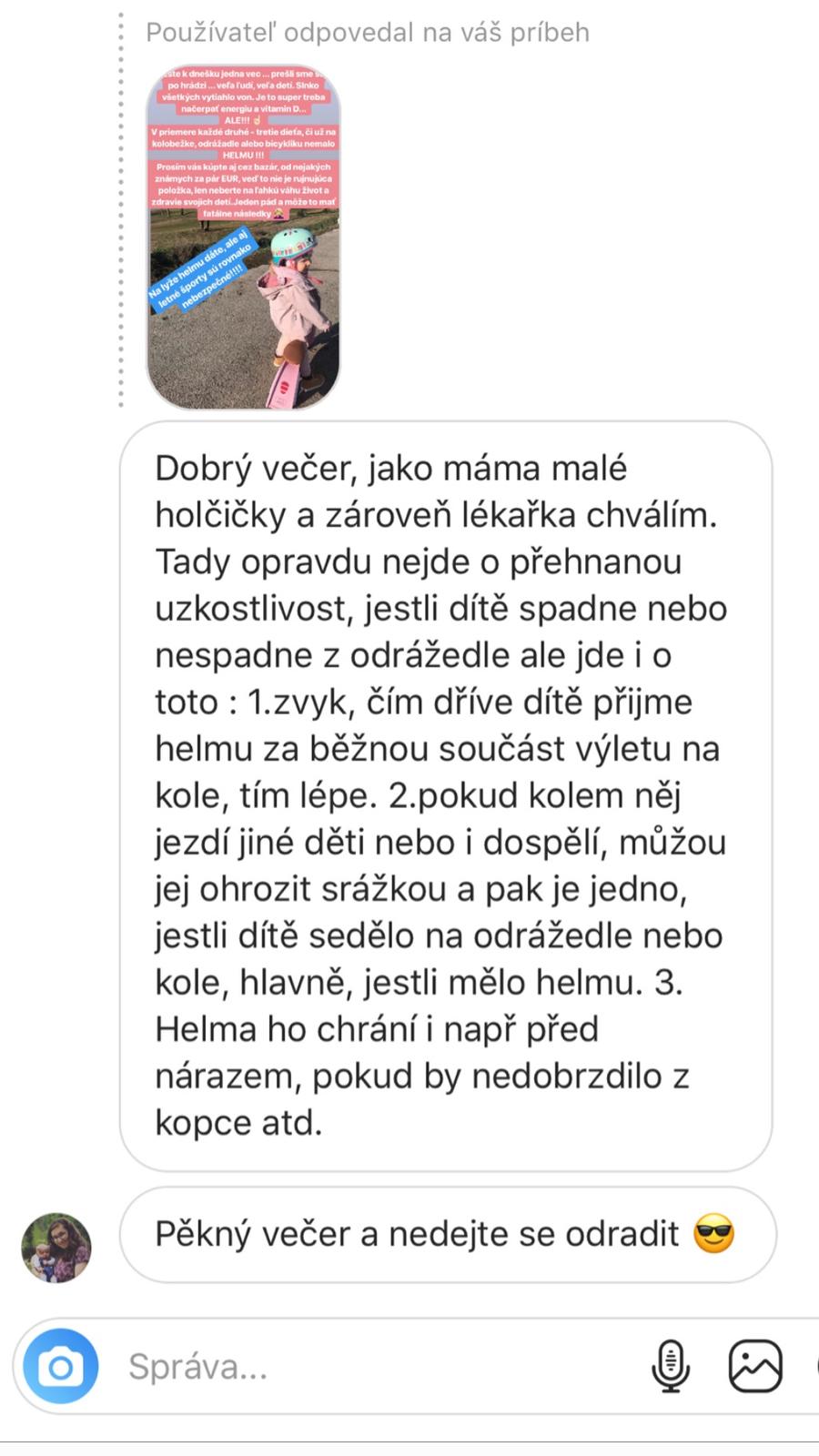This screenshot has height=1456, width=819.
Task: Open the camera in message bar
Action: 60,1366
